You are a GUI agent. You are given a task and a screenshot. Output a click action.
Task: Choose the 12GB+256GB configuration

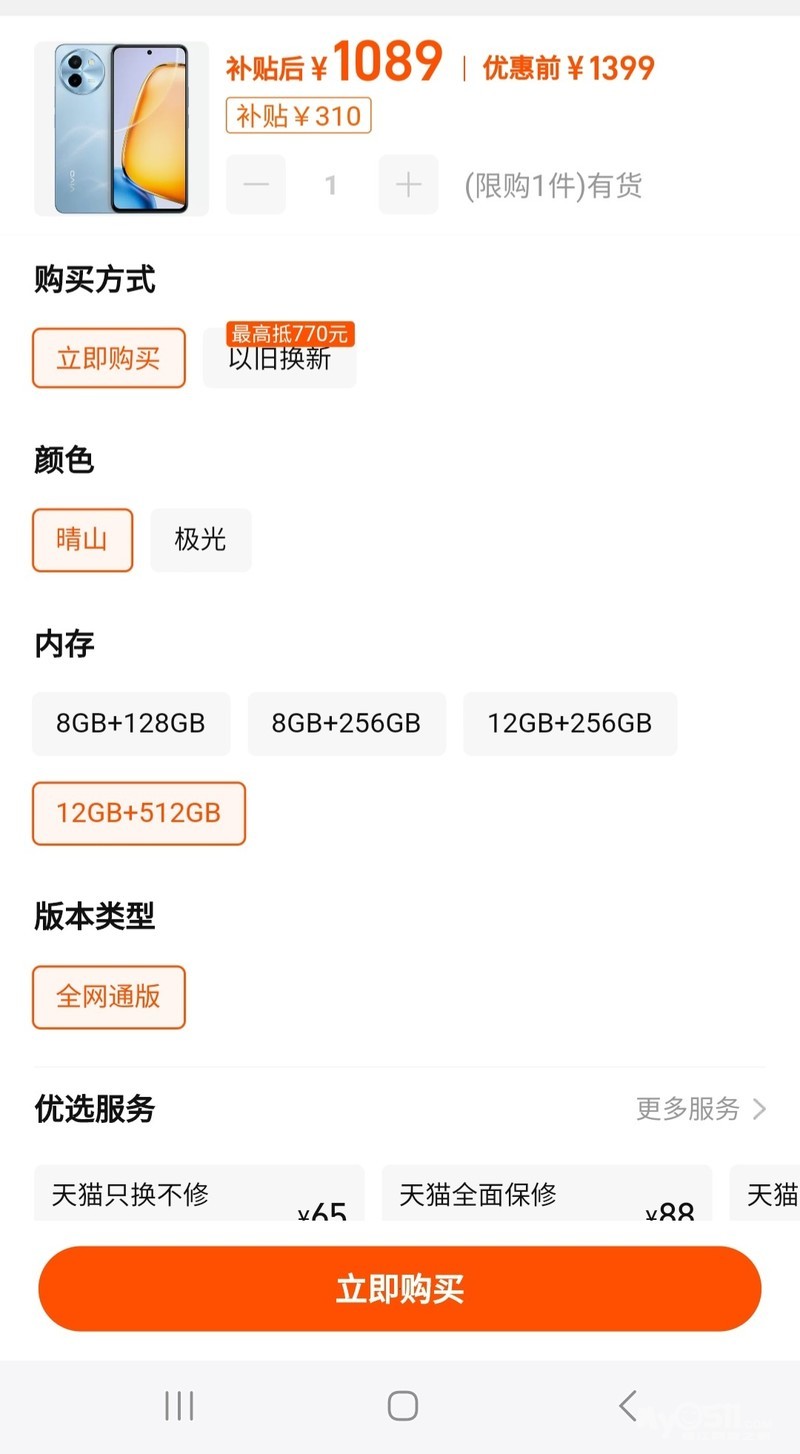pyautogui.click(x=569, y=723)
